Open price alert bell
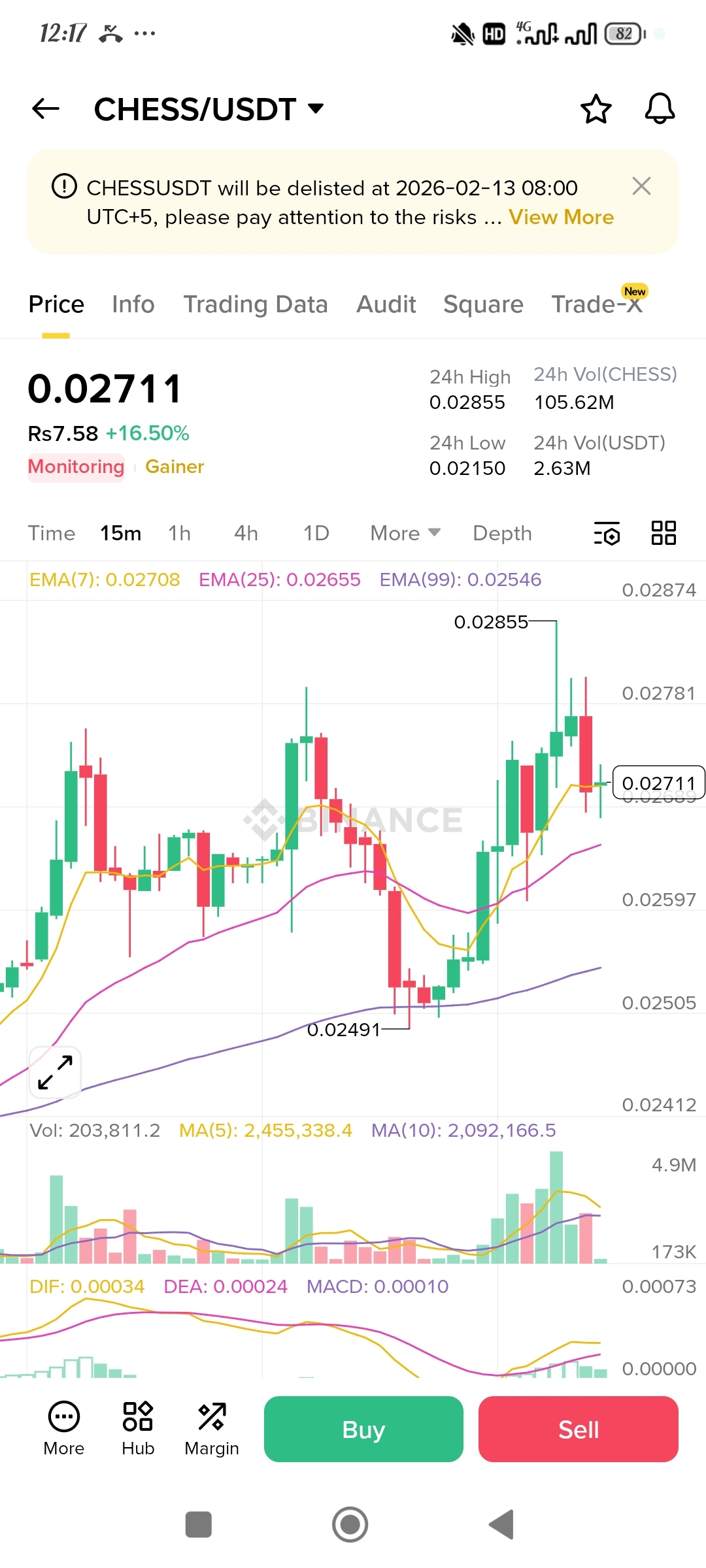Screen dimensions: 706x1568 (x=659, y=108)
